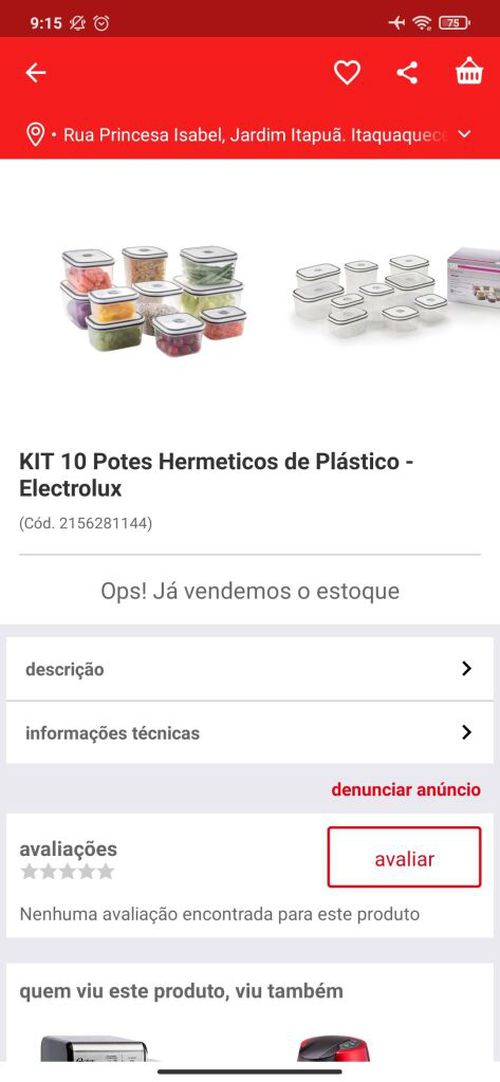Open the descrição section
This screenshot has height=1082, width=500.
(250, 669)
